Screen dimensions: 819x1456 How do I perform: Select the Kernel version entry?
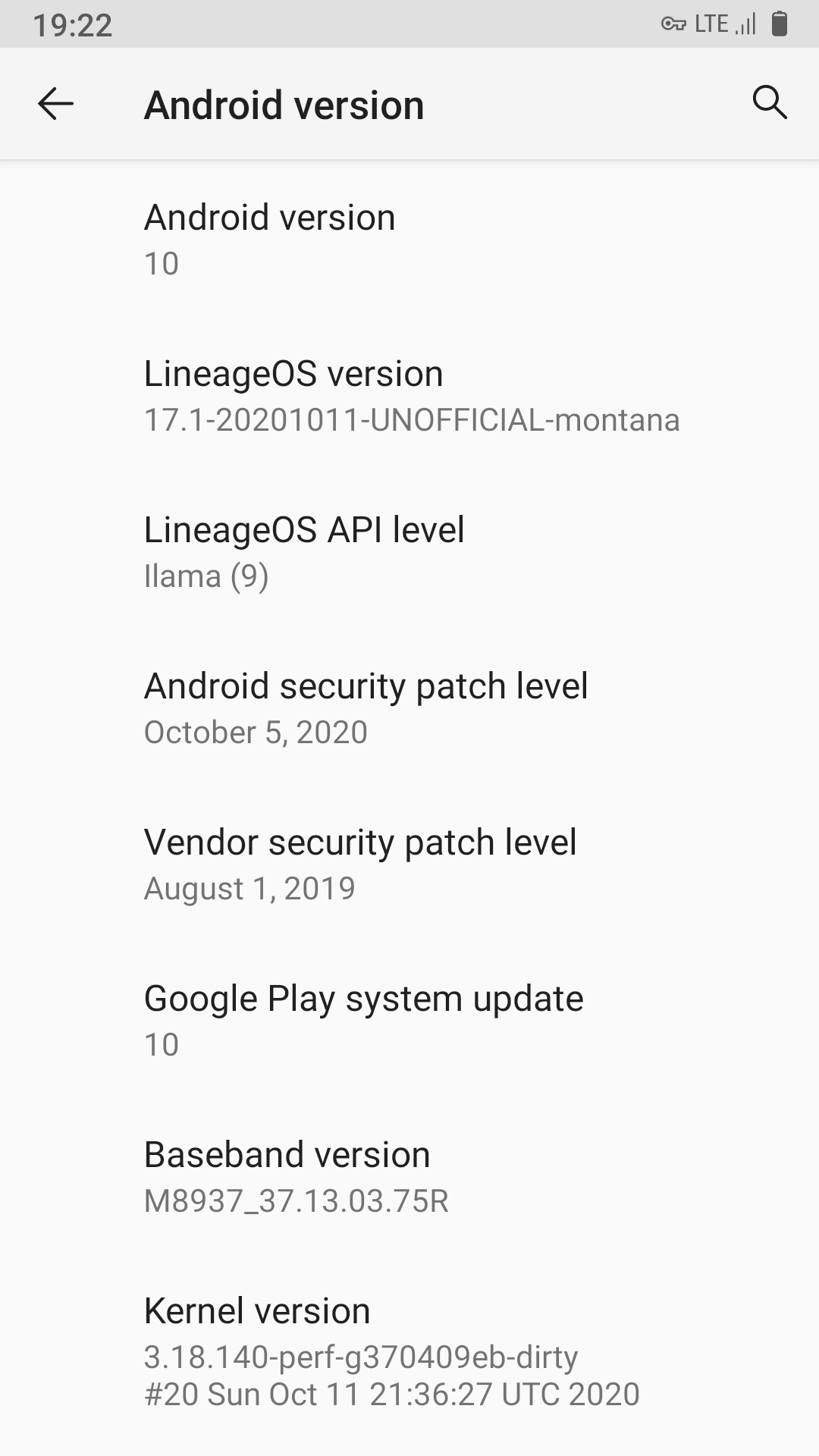409,1351
